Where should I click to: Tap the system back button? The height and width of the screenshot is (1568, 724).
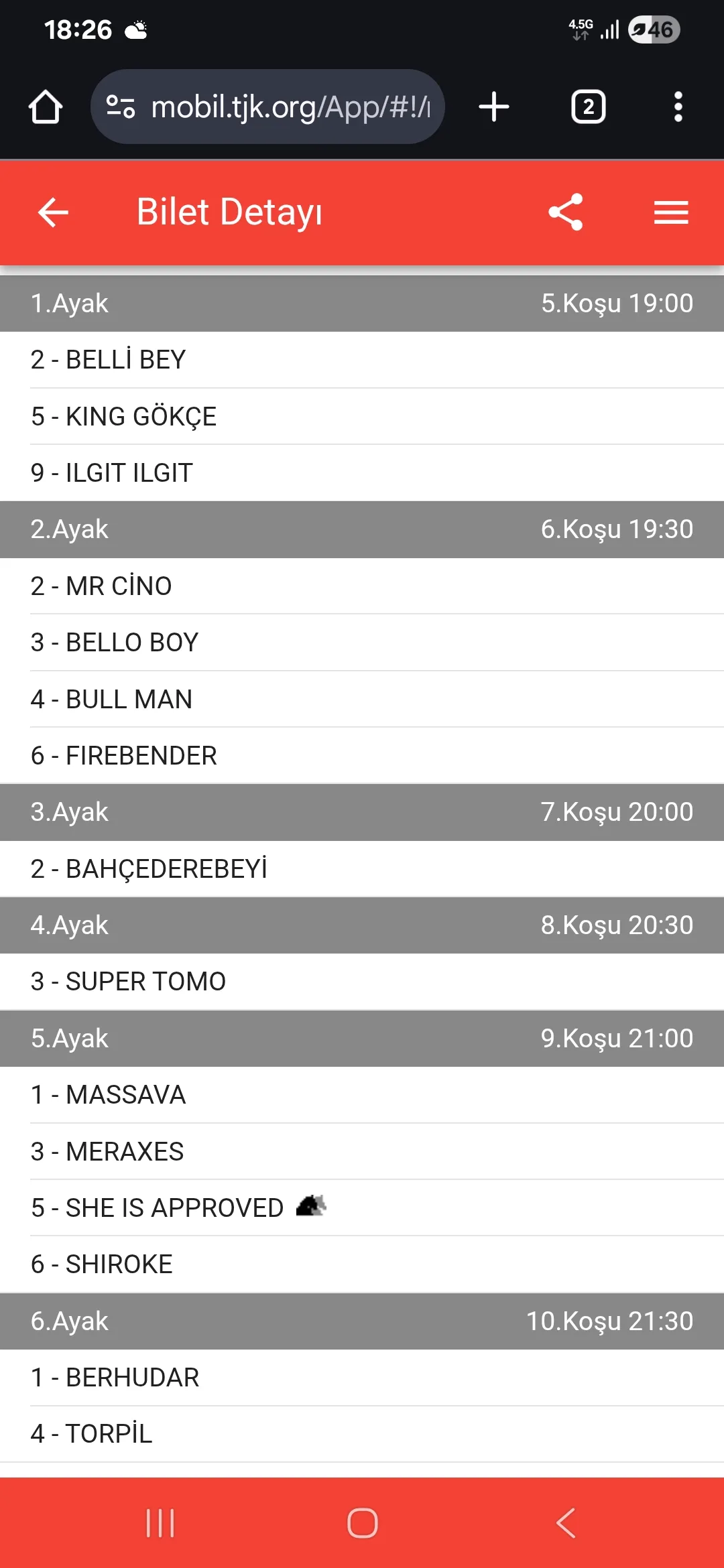coord(565,1523)
